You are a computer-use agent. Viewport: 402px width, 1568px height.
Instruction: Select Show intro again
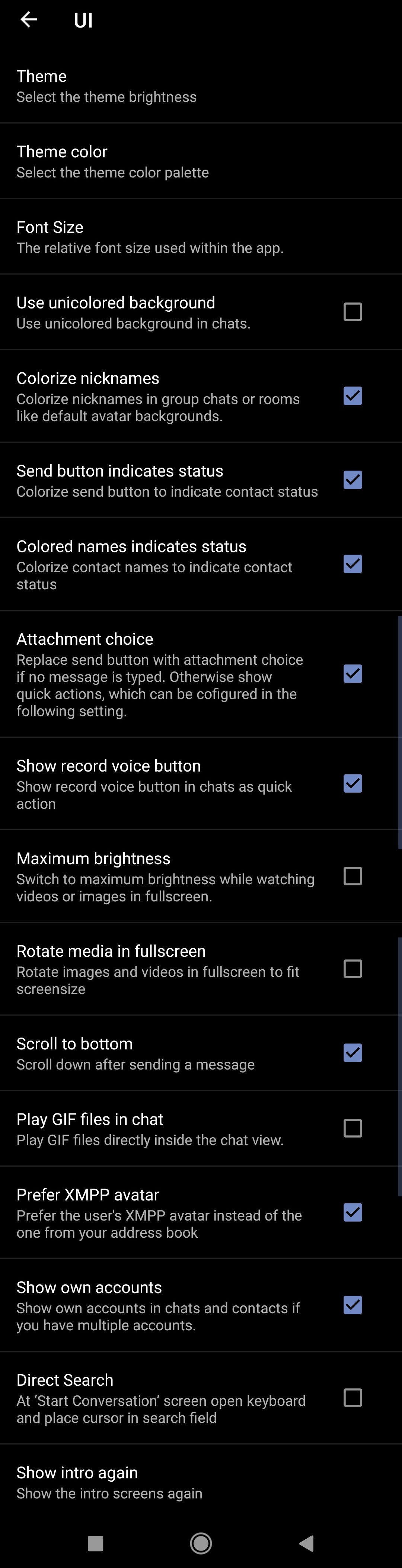(x=201, y=1482)
